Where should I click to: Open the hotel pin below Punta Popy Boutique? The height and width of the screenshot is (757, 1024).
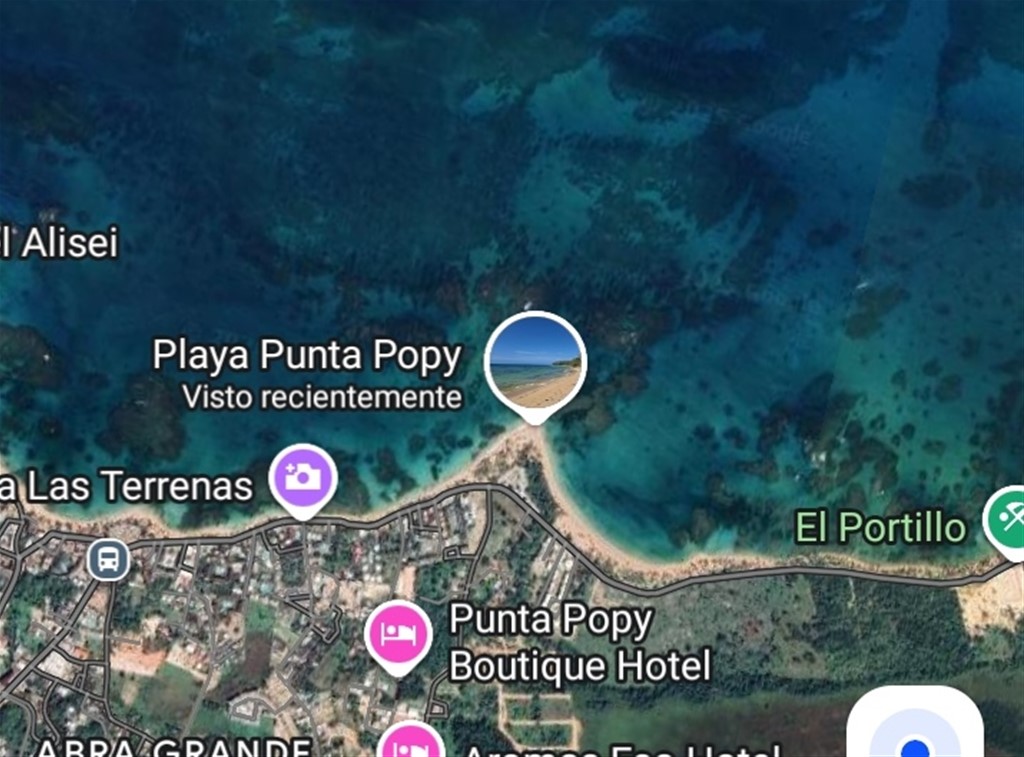point(411,742)
